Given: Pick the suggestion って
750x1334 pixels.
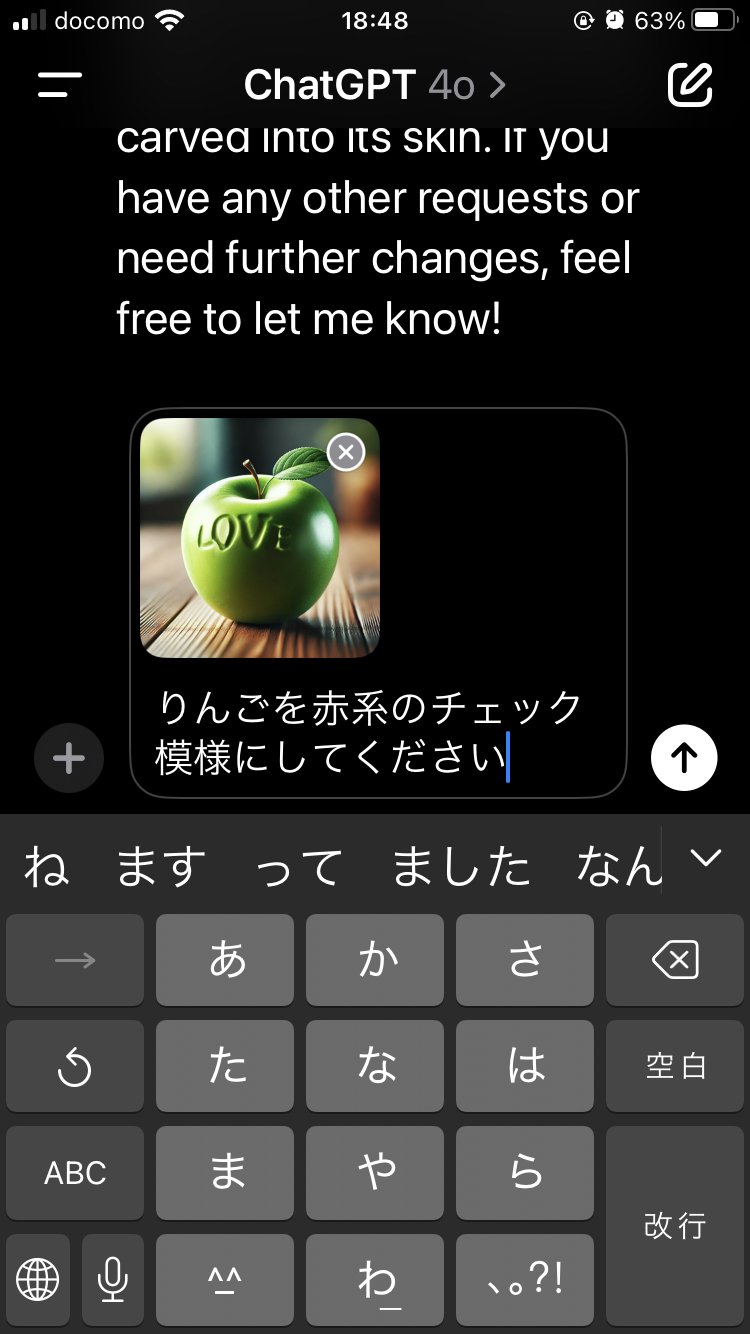Looking at the screenshot, I should point(299,866).
